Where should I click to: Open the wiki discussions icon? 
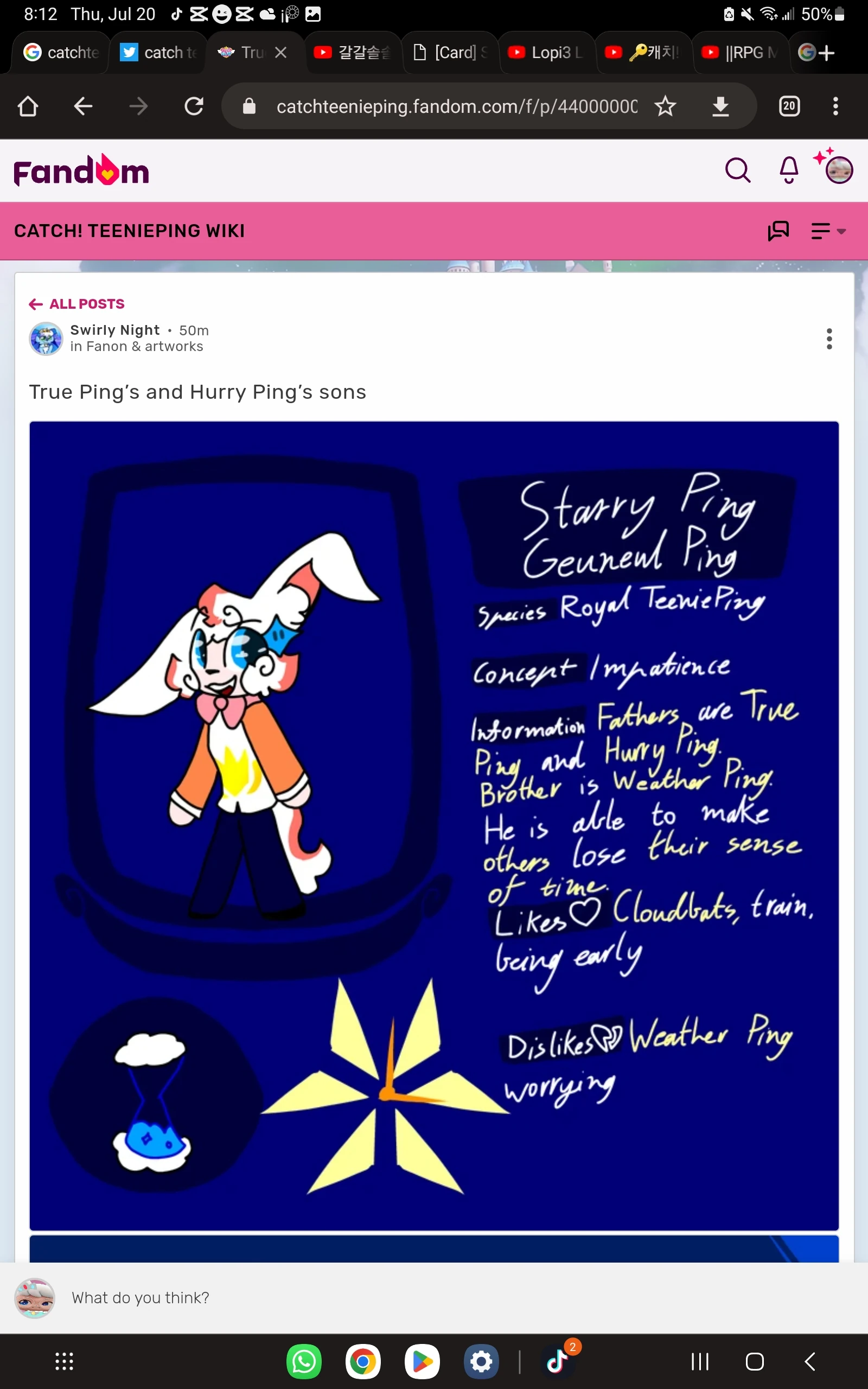[778, 231]
